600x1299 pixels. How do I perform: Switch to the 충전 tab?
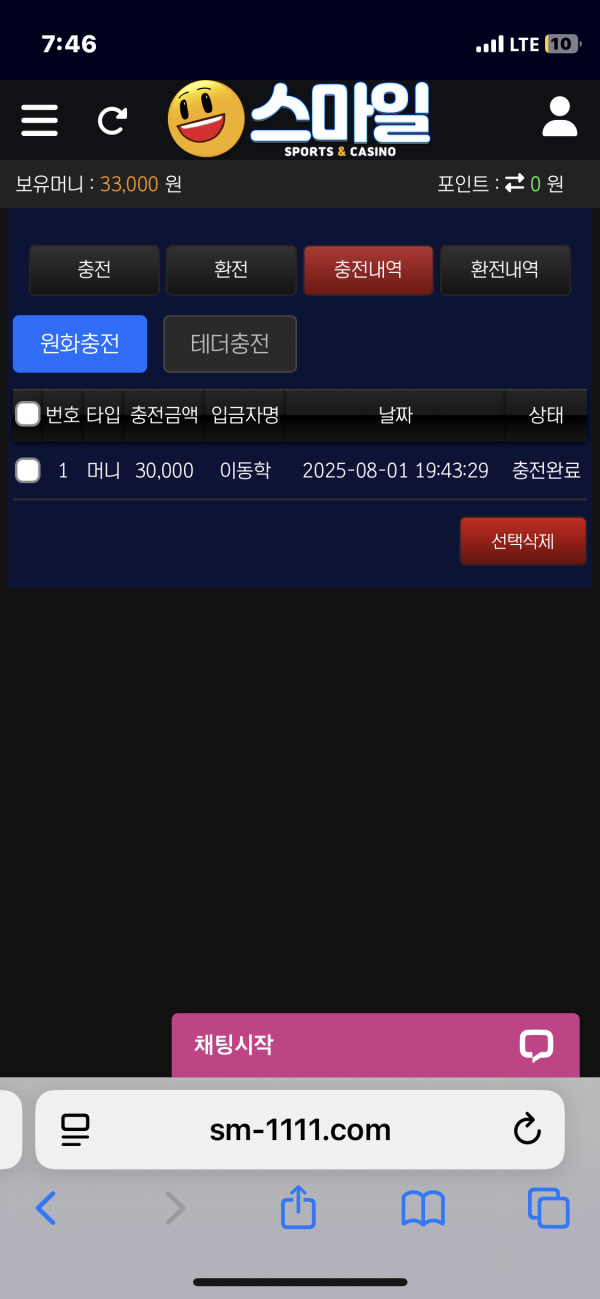point(94,270)
